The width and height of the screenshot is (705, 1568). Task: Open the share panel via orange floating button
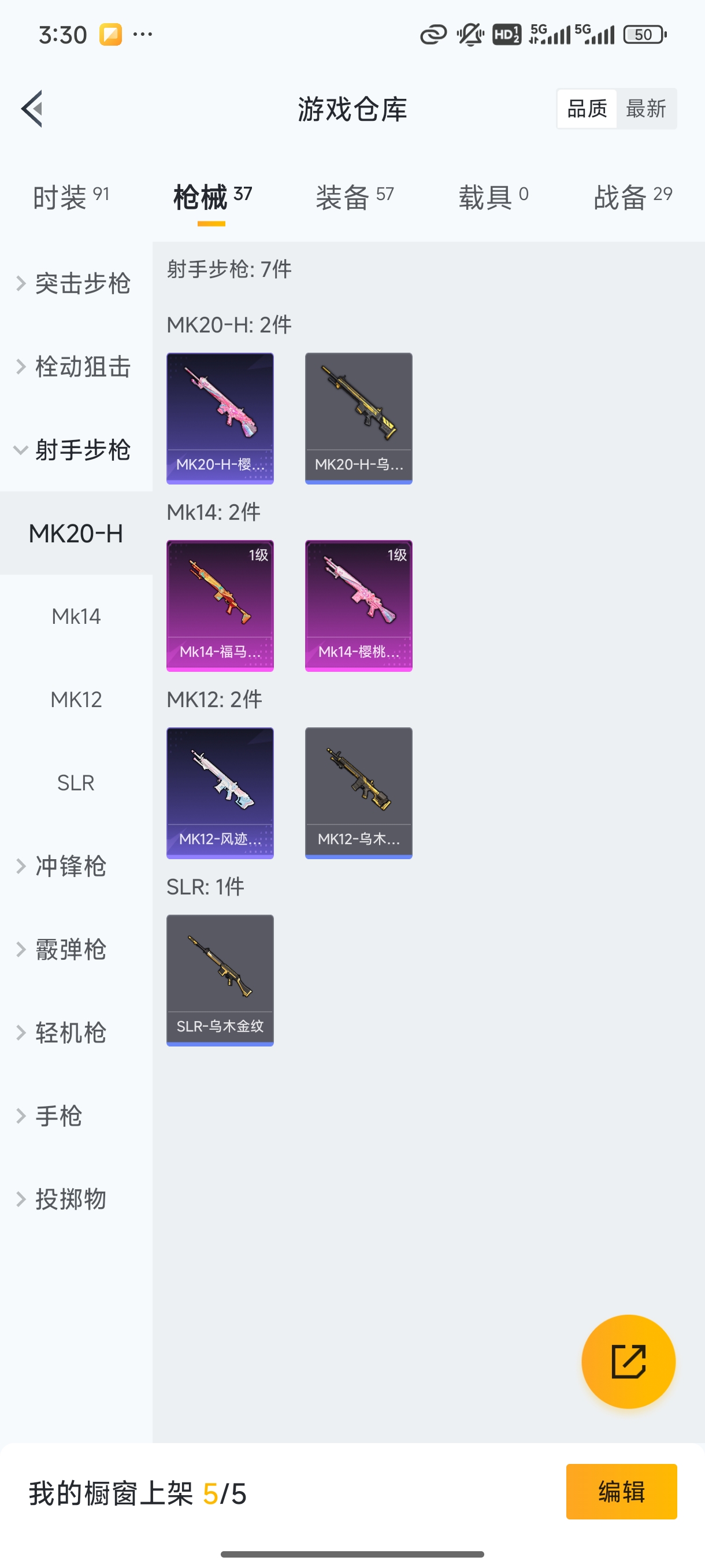point(629,1362)
